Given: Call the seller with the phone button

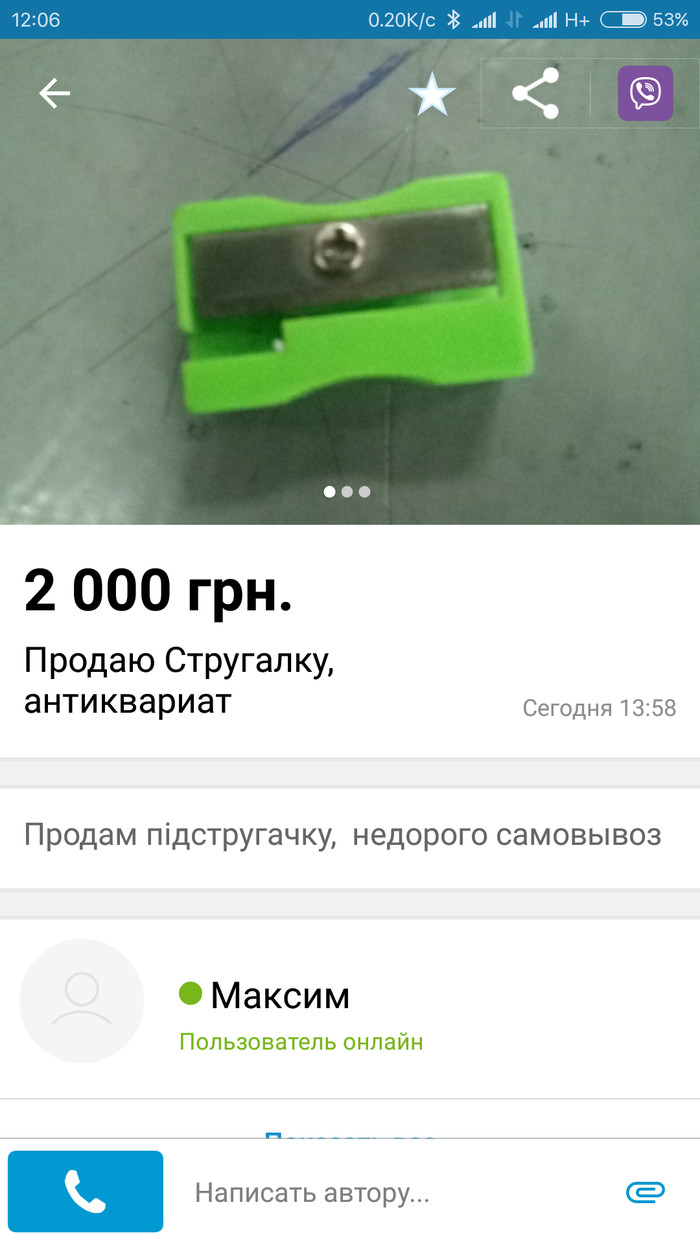Looking at the screenshot, I should [85, 1191].
